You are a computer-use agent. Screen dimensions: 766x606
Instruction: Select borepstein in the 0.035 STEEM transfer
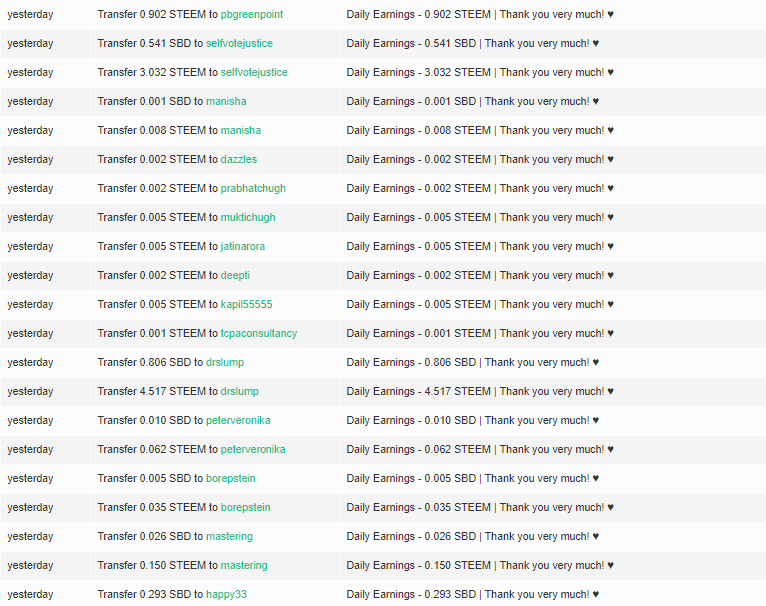click(245, 507)
